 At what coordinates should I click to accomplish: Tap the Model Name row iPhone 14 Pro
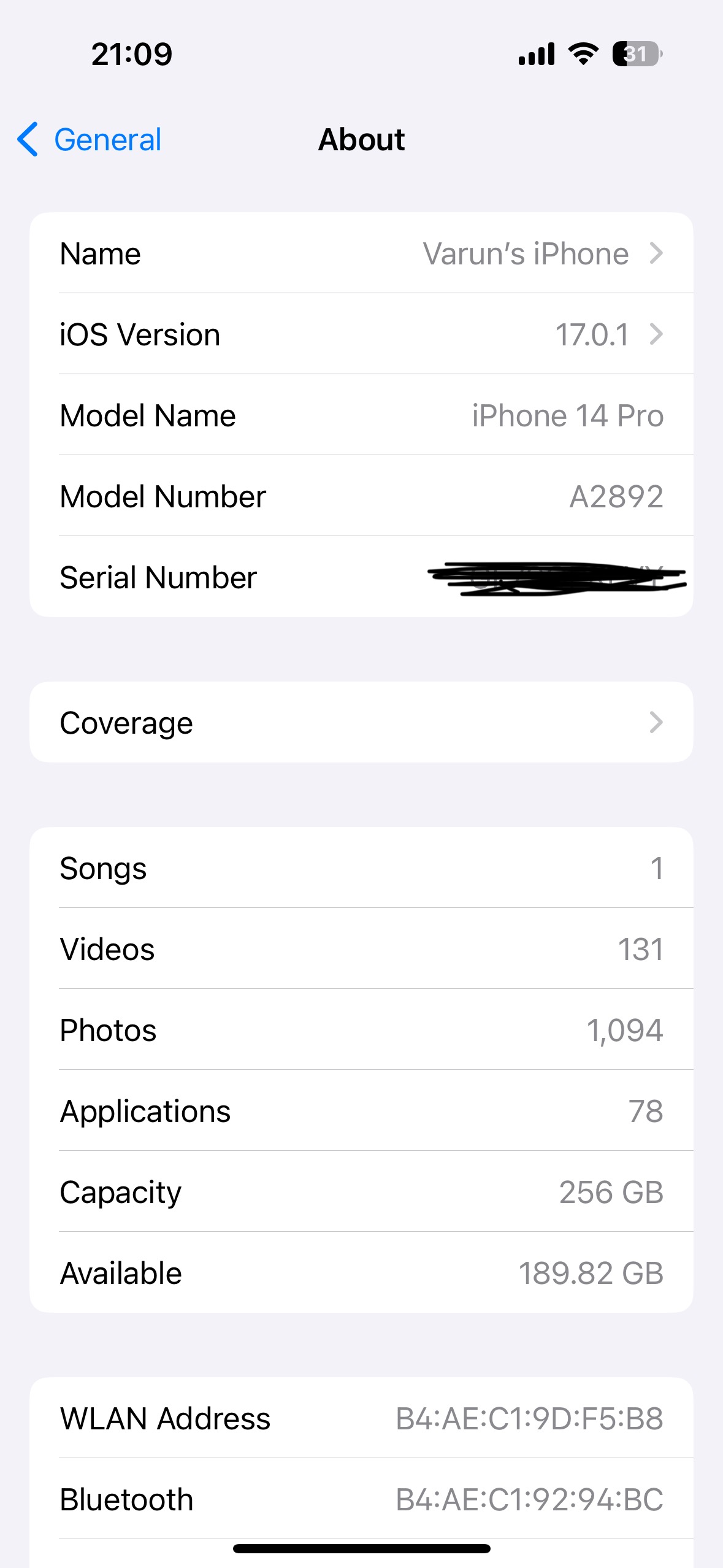(362, 415)
